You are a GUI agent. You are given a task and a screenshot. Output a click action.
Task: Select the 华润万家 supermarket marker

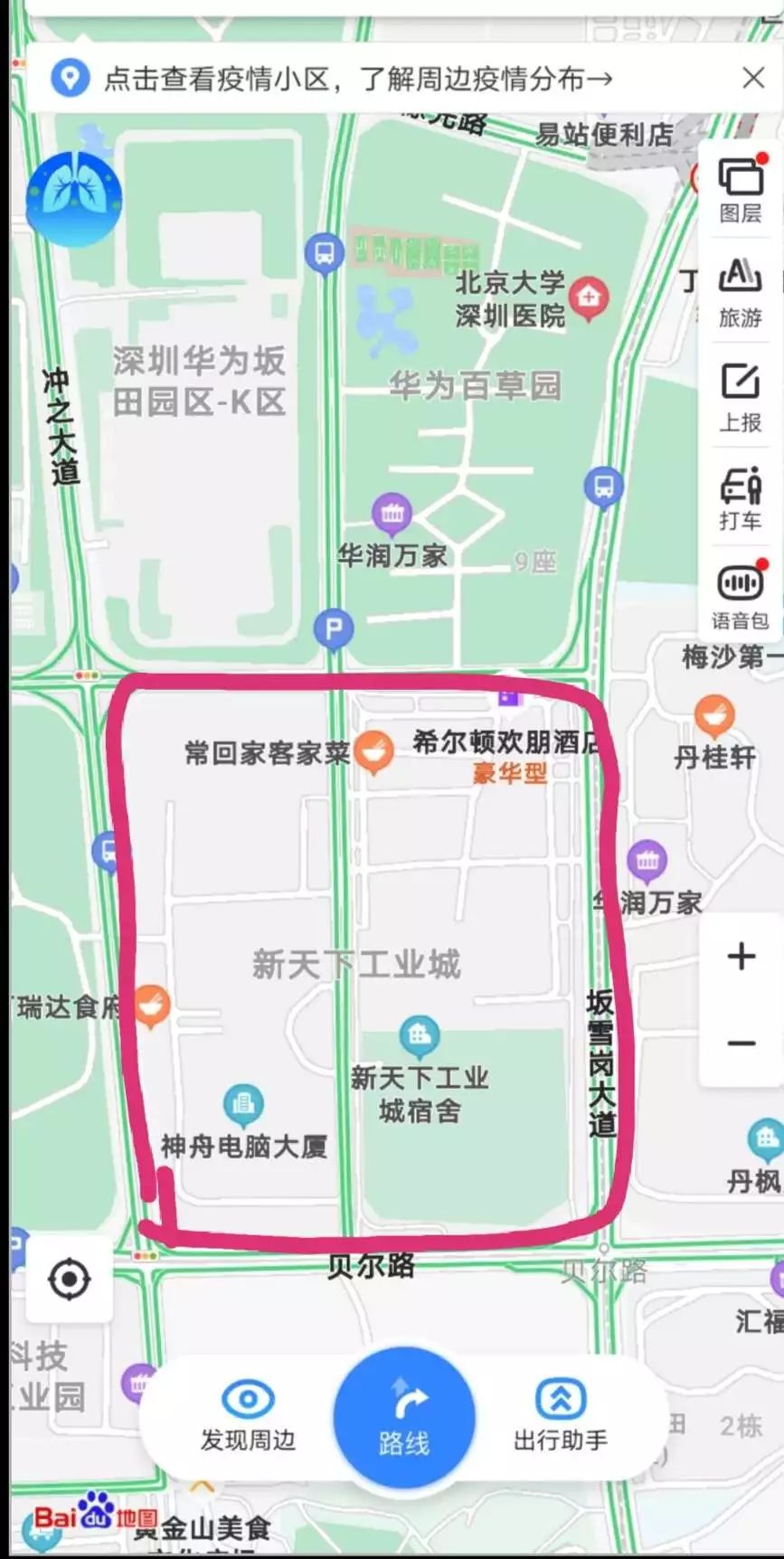pyautogui.click(x=392, y=513)
